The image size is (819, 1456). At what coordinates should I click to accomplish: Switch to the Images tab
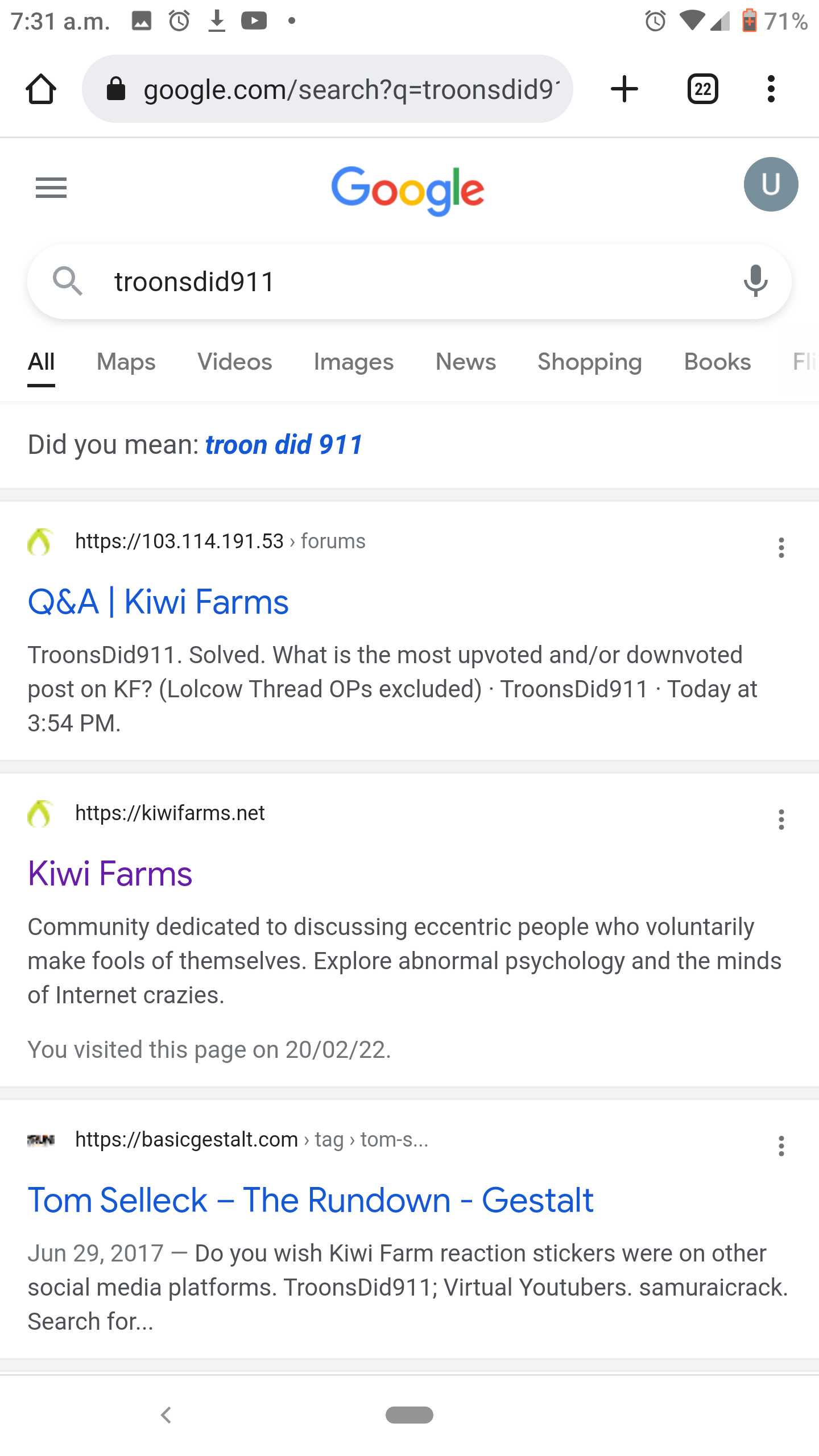tap(354, 362)
